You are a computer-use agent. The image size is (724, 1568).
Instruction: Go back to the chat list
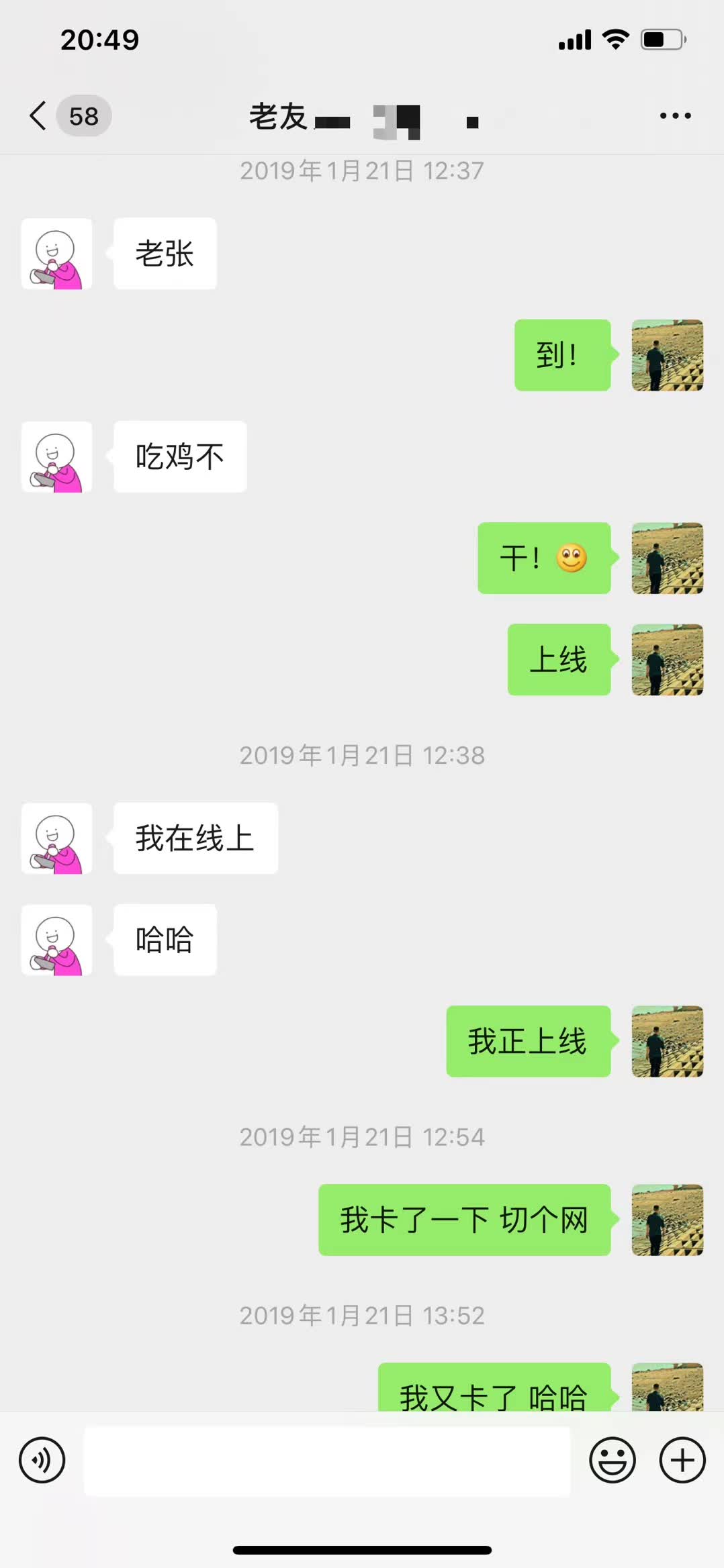click(39, 115)
